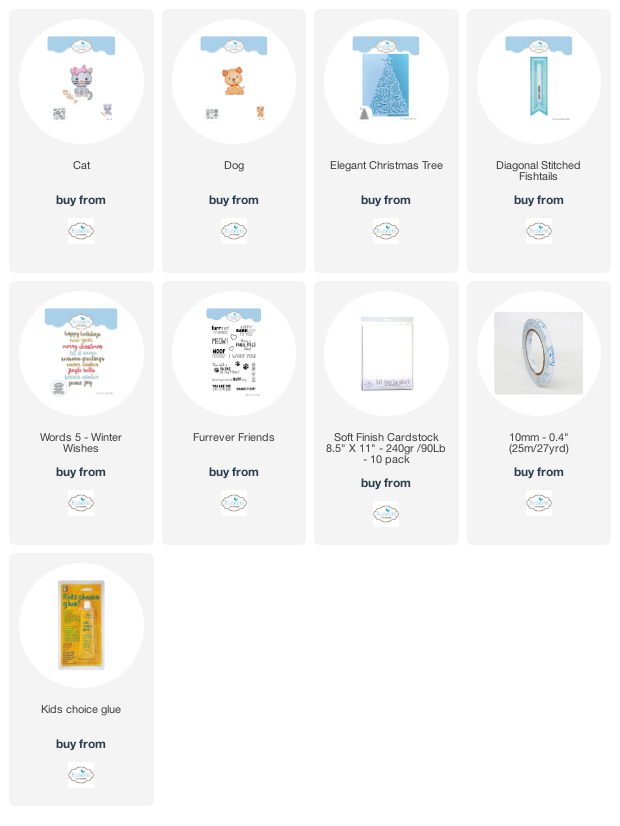Tap the store logo under 10mm tape
This screenshot has width=620, height=826.
538,503
